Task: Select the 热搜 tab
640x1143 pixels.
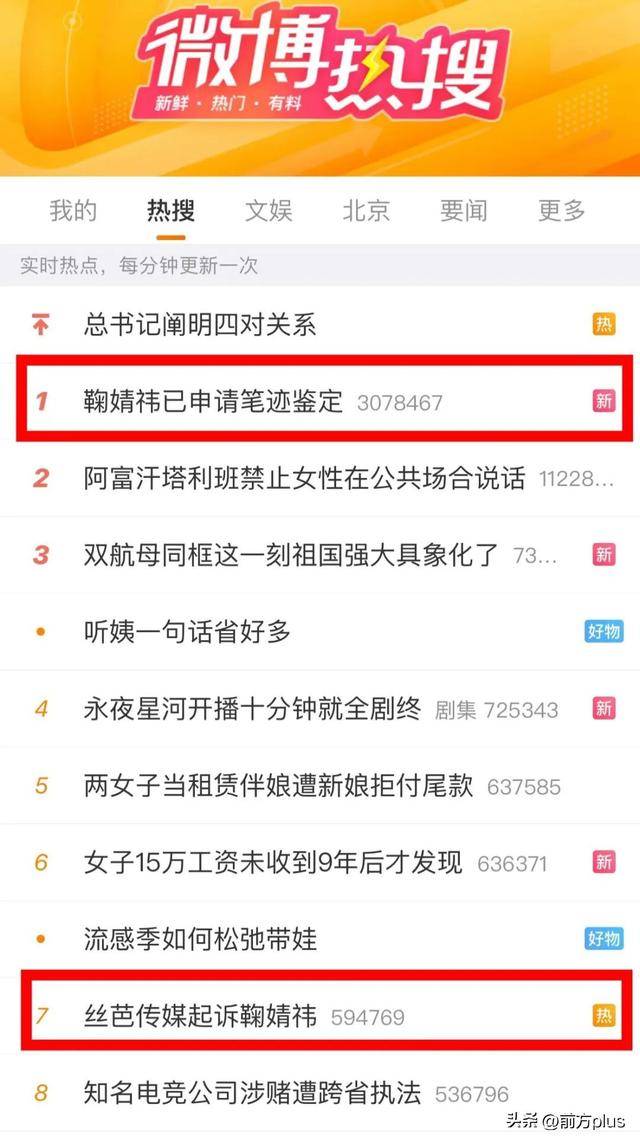Action: (170, 211)
